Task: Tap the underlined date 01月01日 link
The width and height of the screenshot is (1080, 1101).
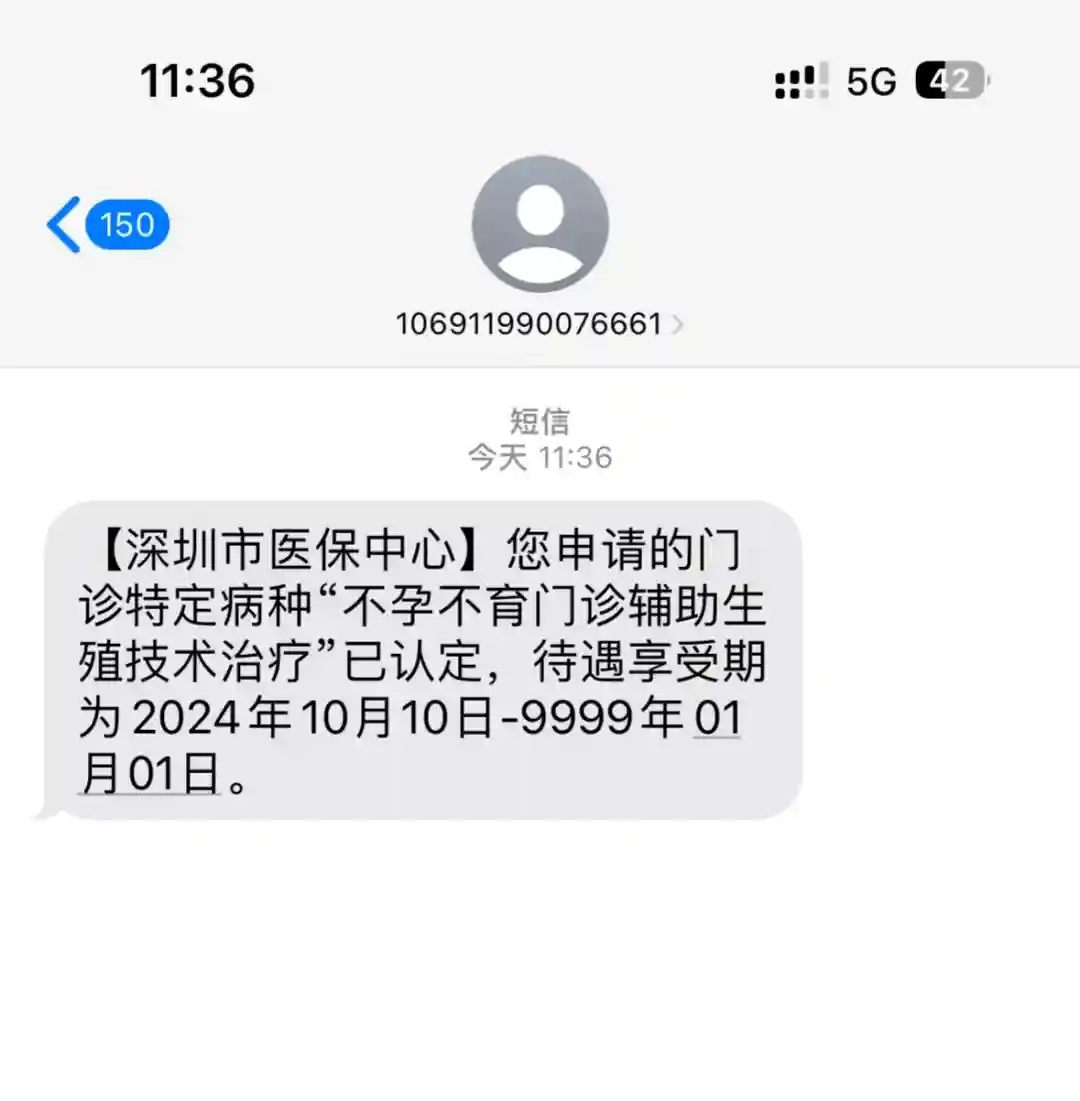Action: pos(150,775)
